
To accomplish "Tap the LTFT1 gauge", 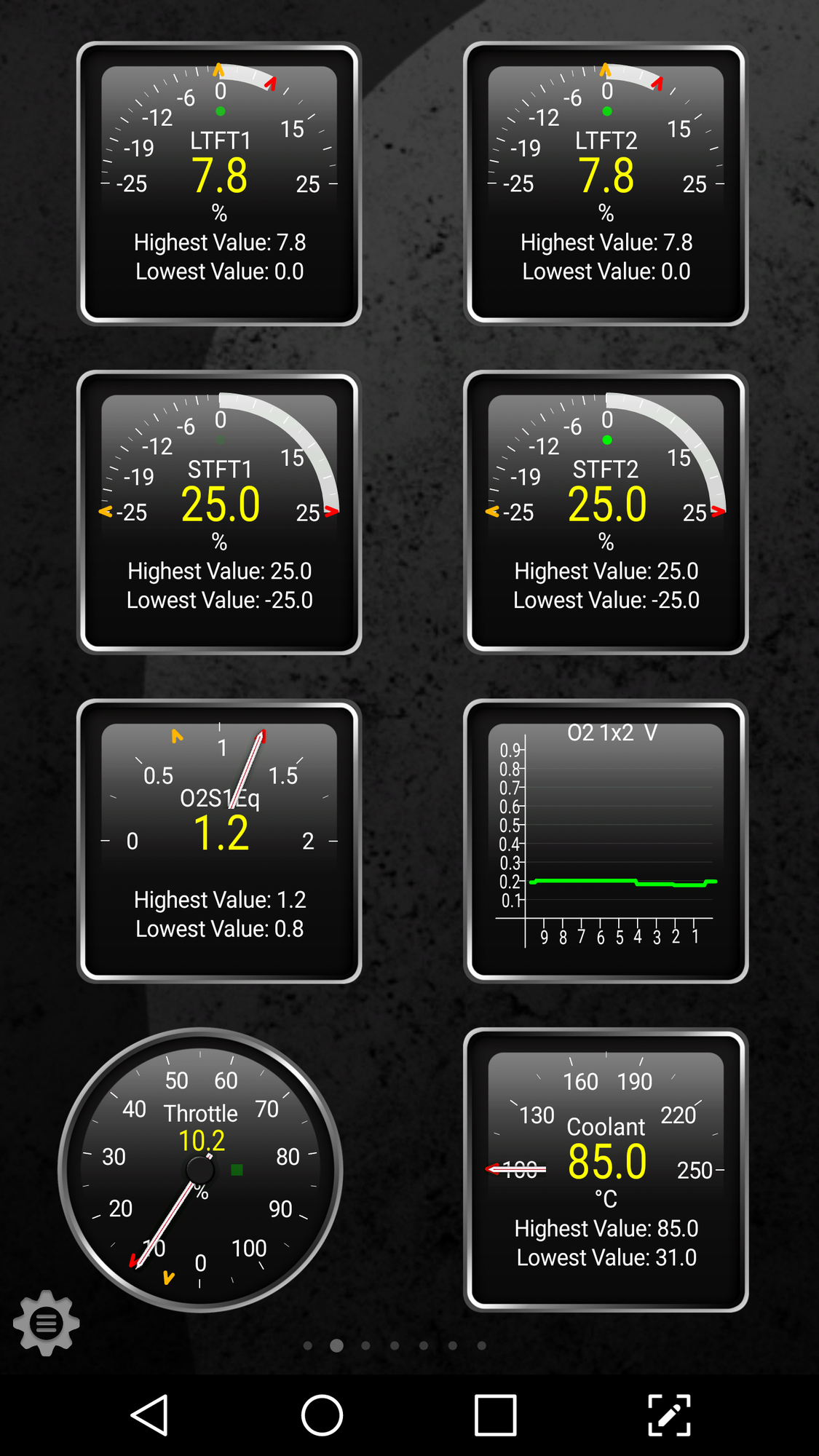I will [219, 183].
